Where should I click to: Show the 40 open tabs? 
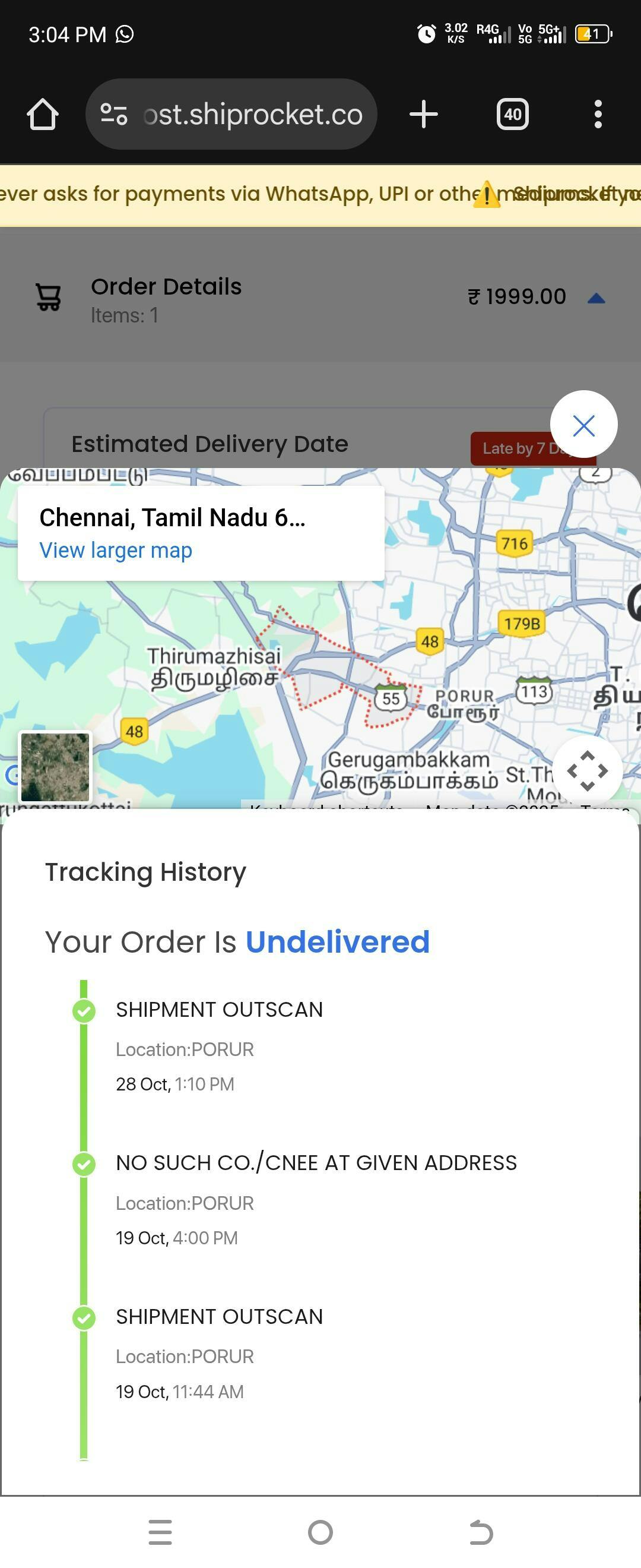[512, 115]
